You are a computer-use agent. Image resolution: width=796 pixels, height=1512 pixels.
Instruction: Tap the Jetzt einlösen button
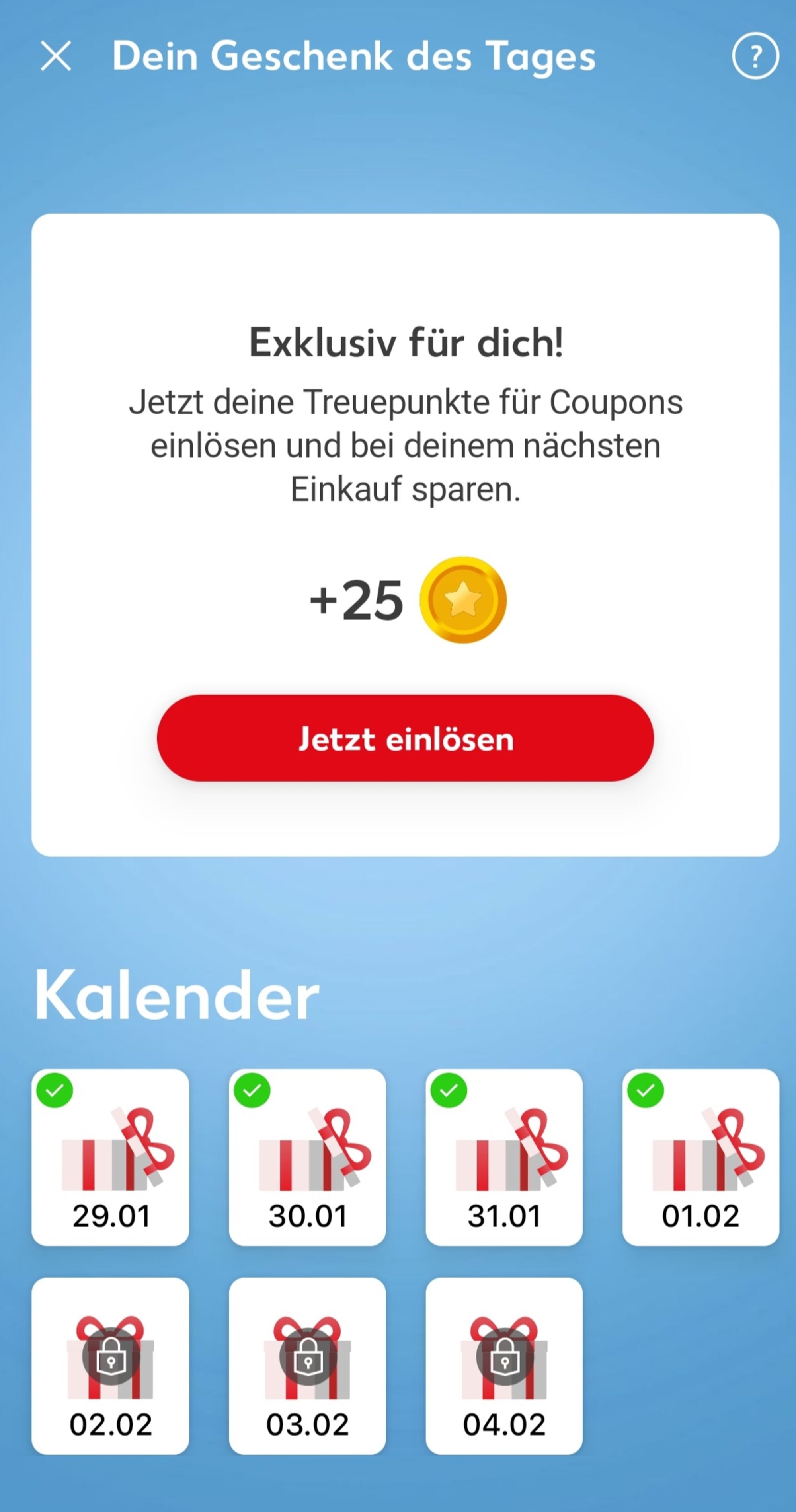click(405, 738)
